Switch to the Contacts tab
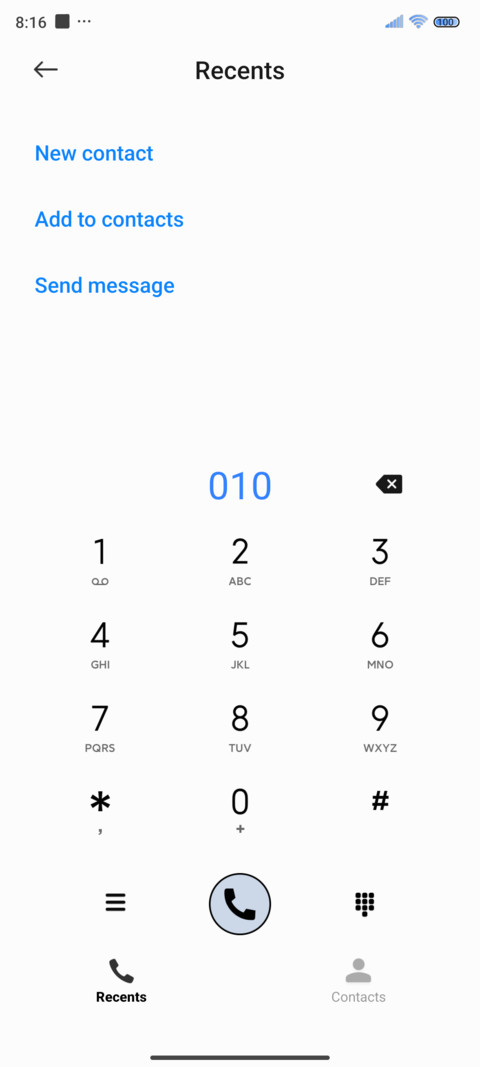 [358, 981]
